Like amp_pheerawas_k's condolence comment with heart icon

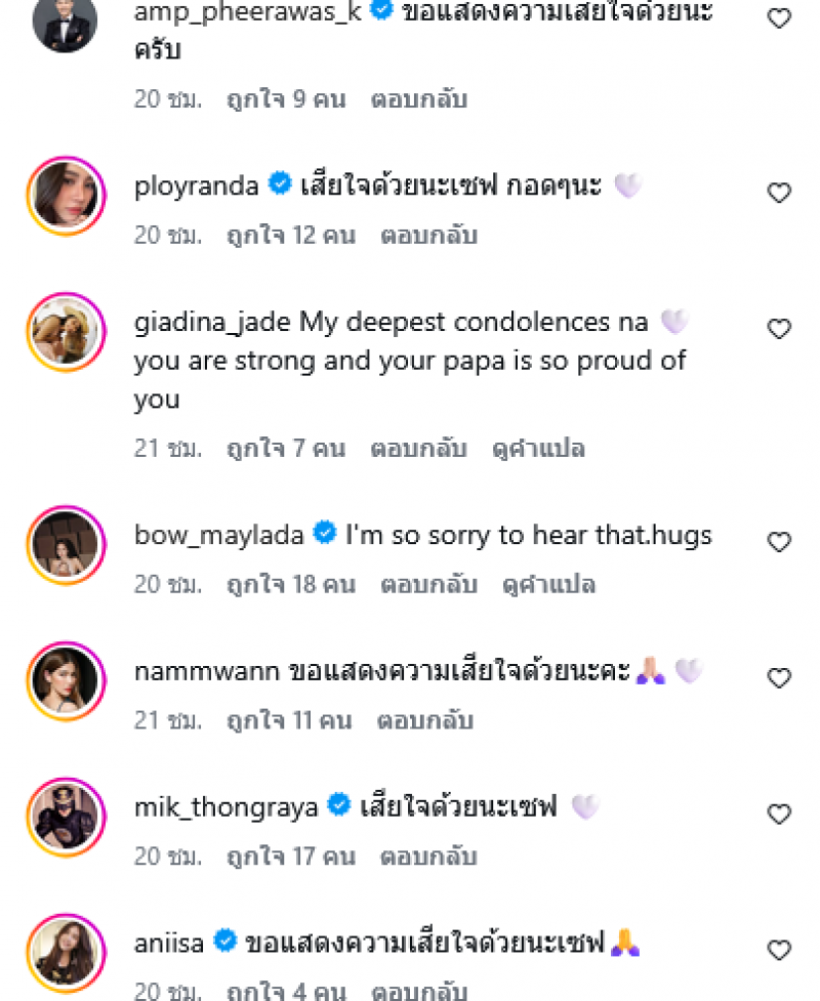coord(779,17)
